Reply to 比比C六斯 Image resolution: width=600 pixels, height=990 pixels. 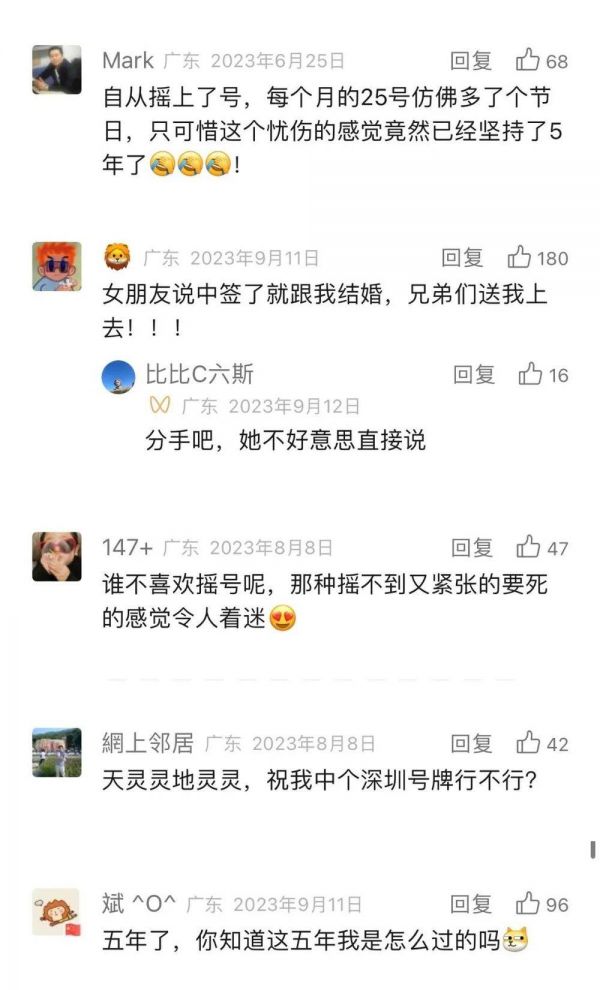click(474, 375)
